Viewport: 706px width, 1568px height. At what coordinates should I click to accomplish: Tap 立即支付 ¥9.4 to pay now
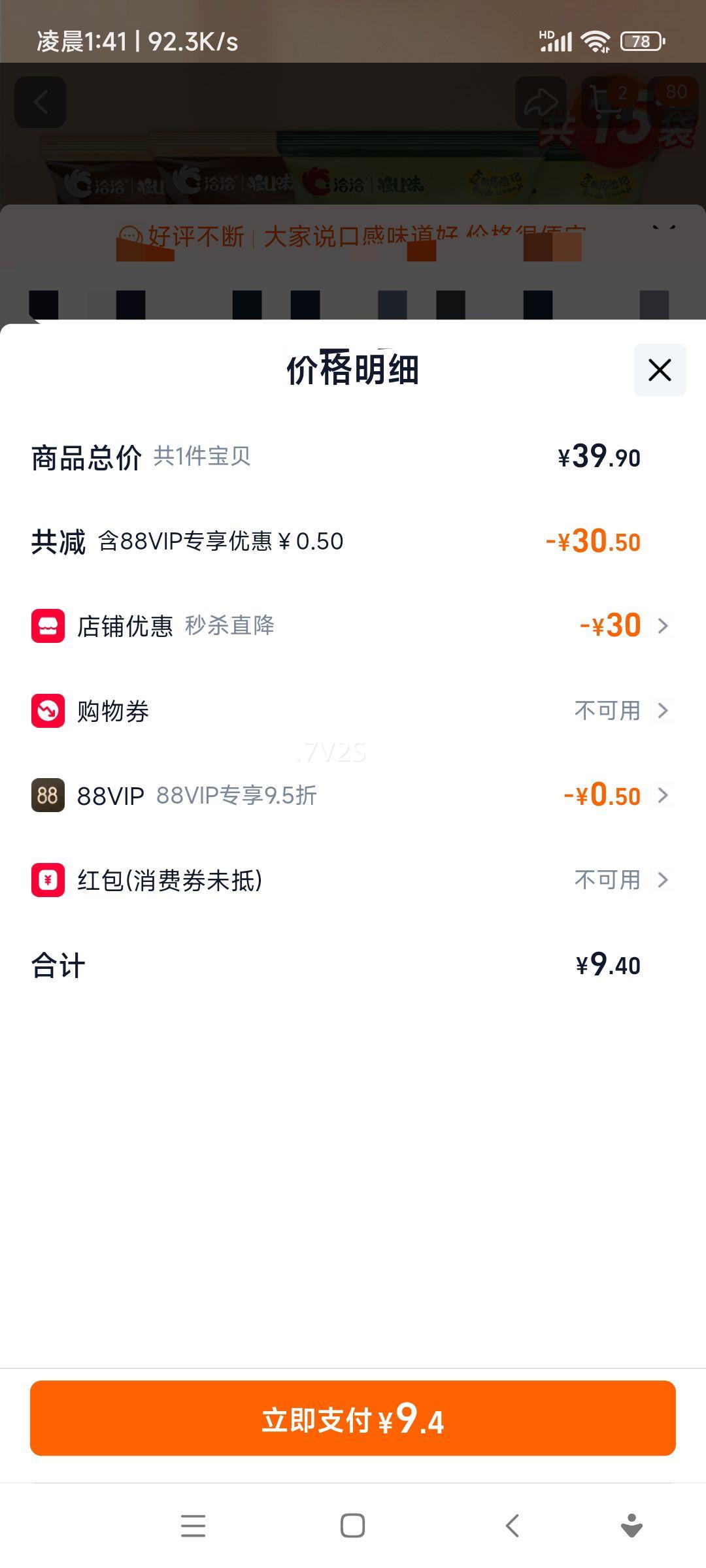click(x=353, y=1418)
